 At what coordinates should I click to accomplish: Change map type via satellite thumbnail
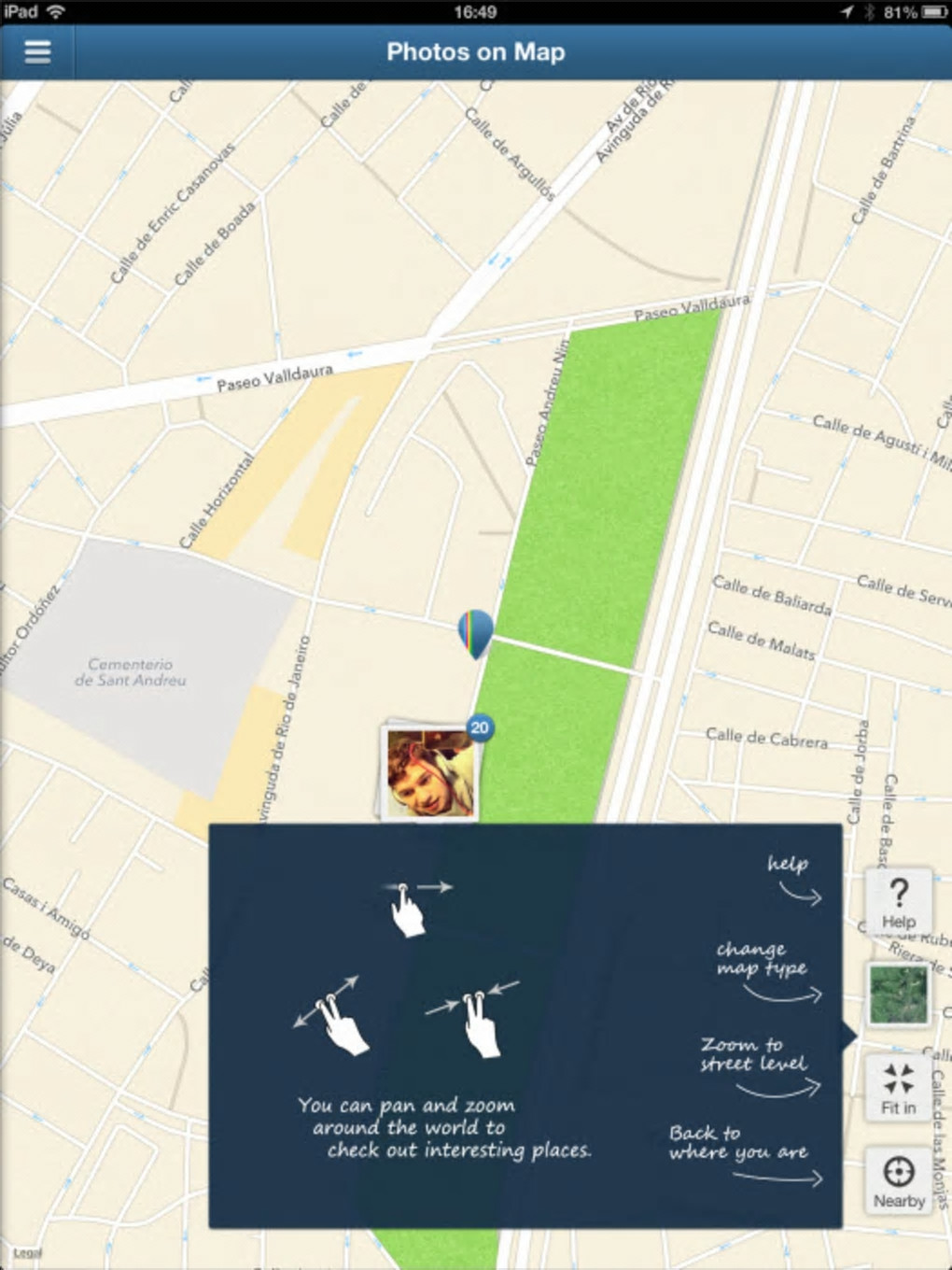(898, 995)
